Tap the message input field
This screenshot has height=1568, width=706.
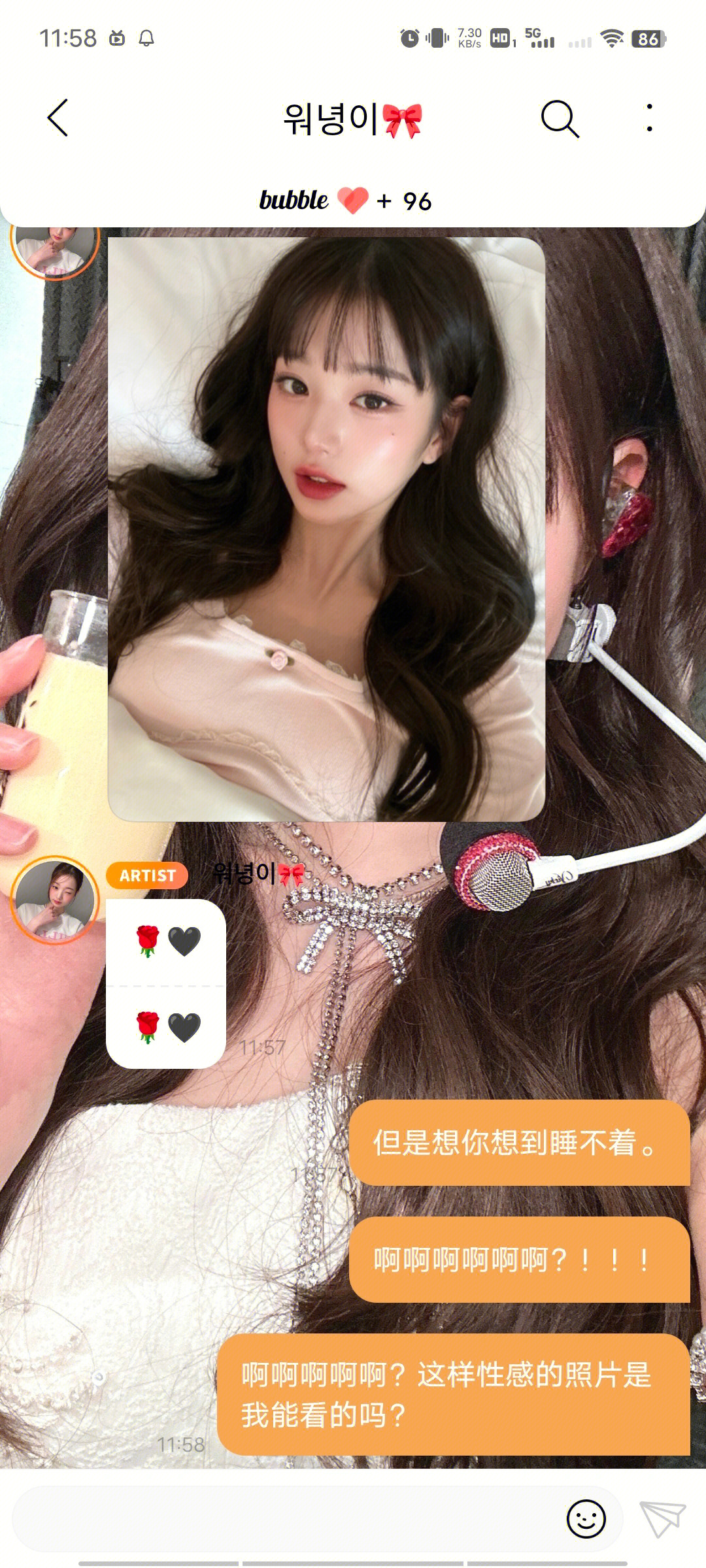(288, 1519)
